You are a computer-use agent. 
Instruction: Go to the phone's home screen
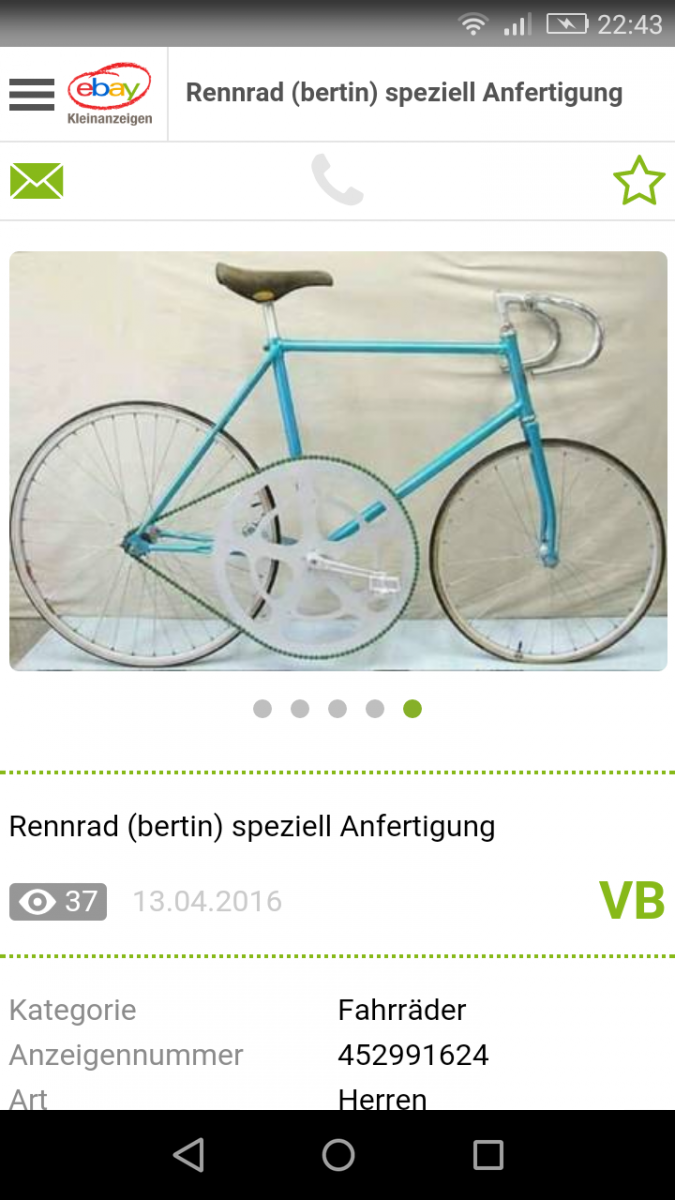click(338, 1155)
